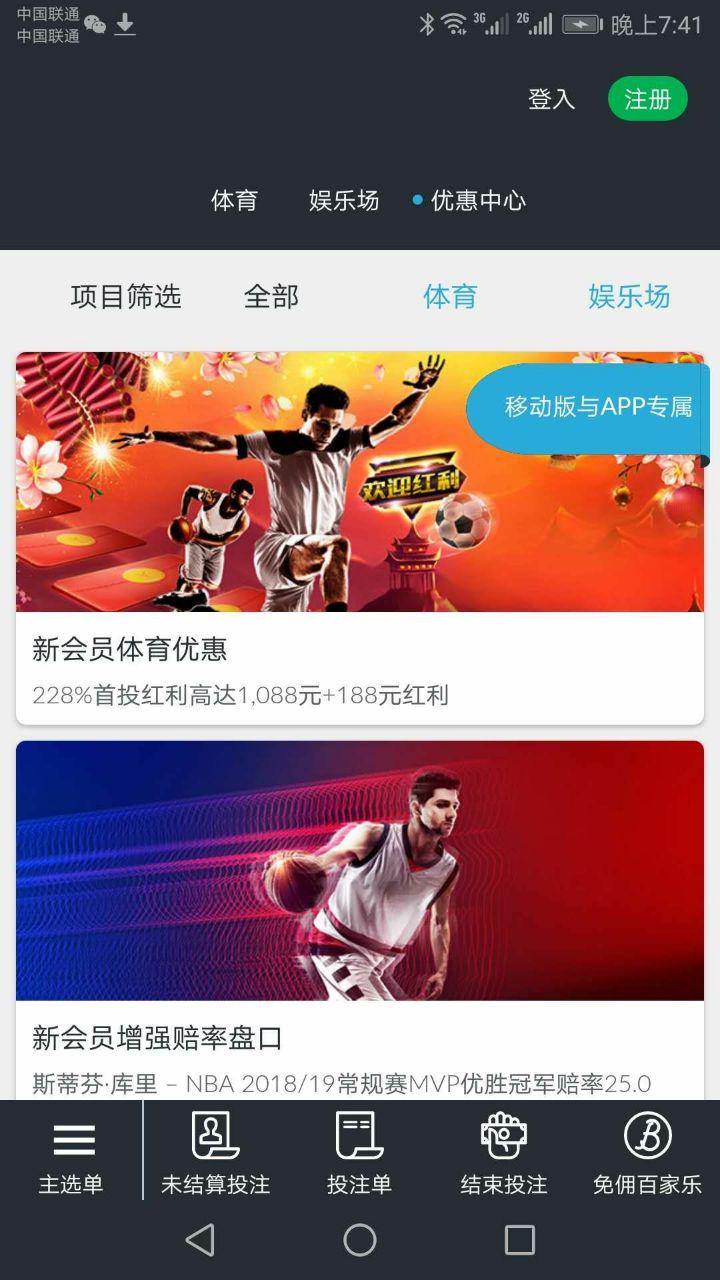Go to the system home screen
720x1280 pixels.
click(x=360, y=1240)
